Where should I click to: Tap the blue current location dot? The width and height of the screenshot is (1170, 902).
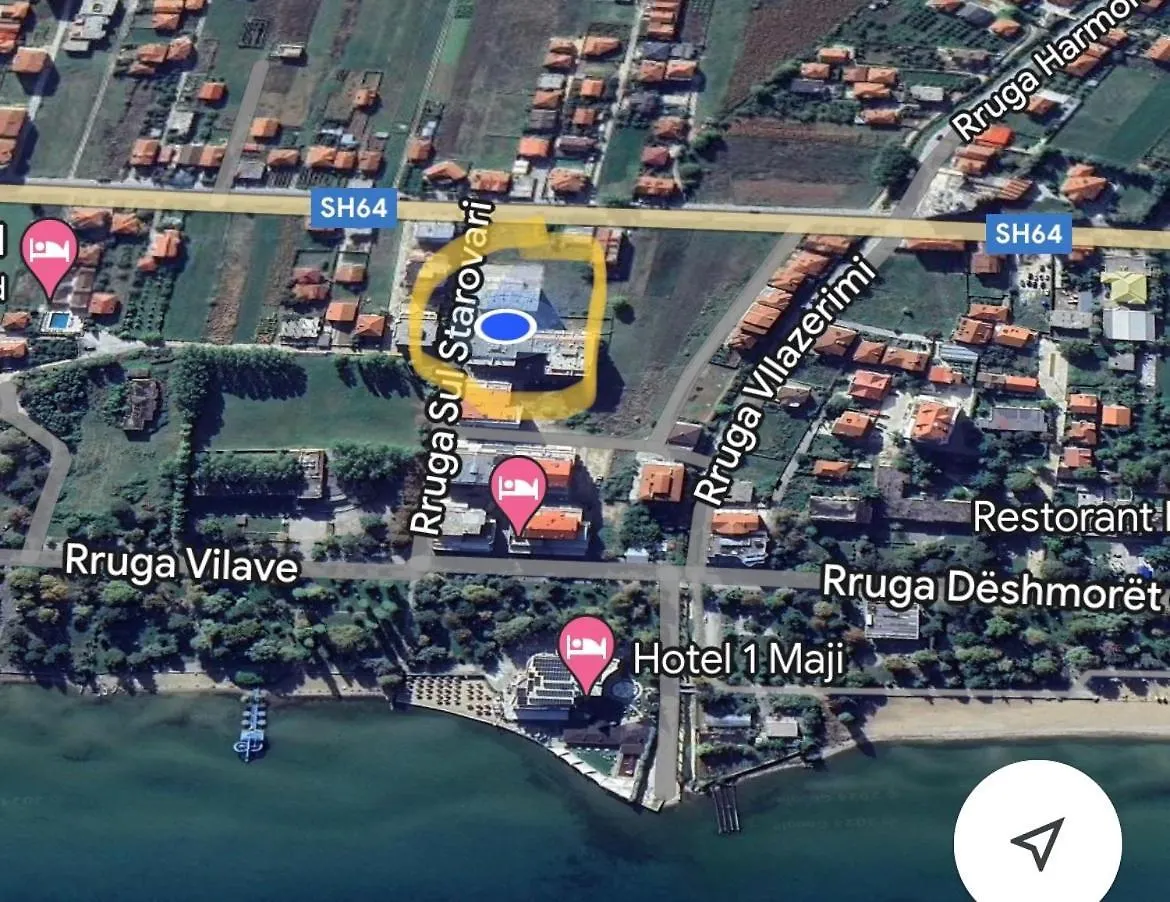coord(505,326)
